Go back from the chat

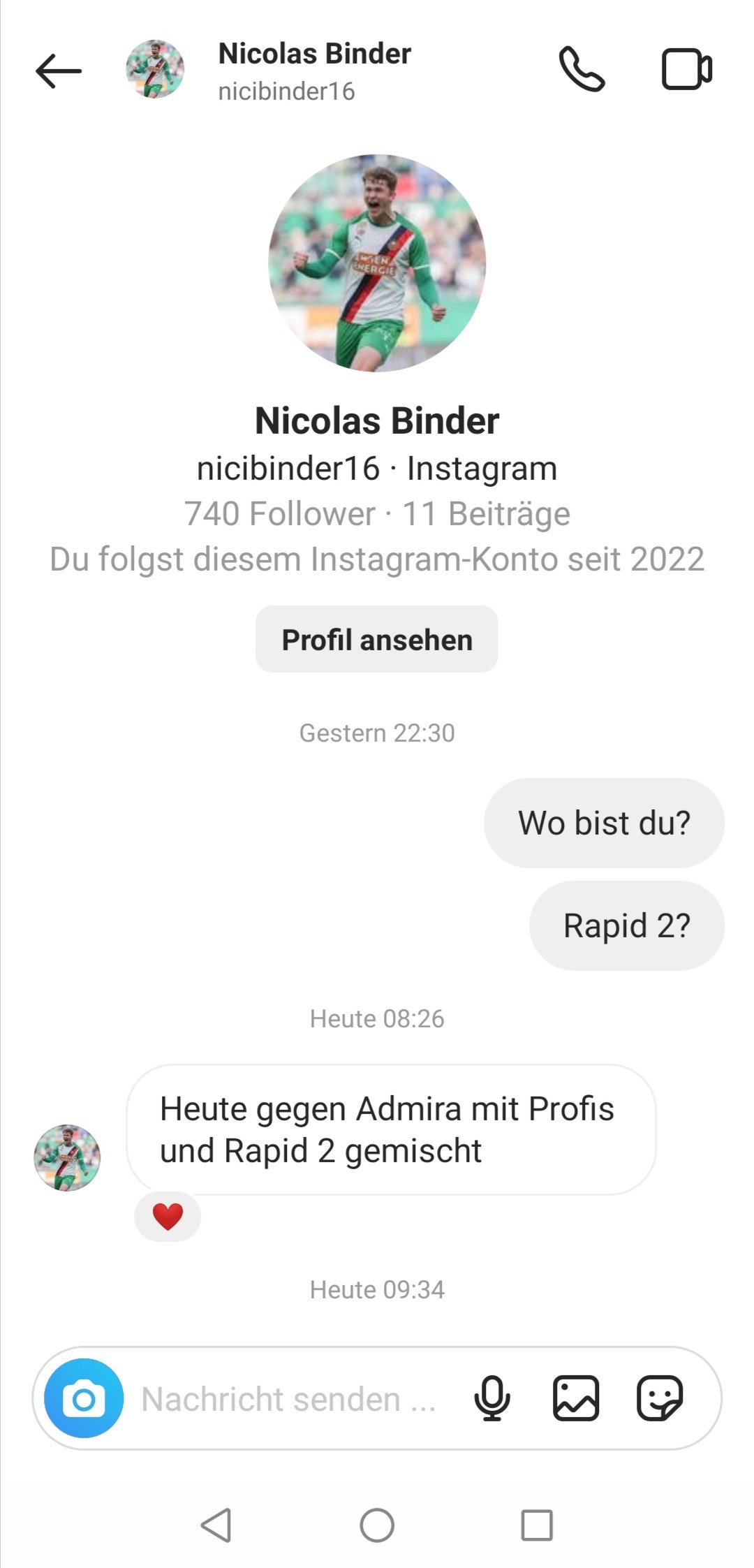(59, 71)
